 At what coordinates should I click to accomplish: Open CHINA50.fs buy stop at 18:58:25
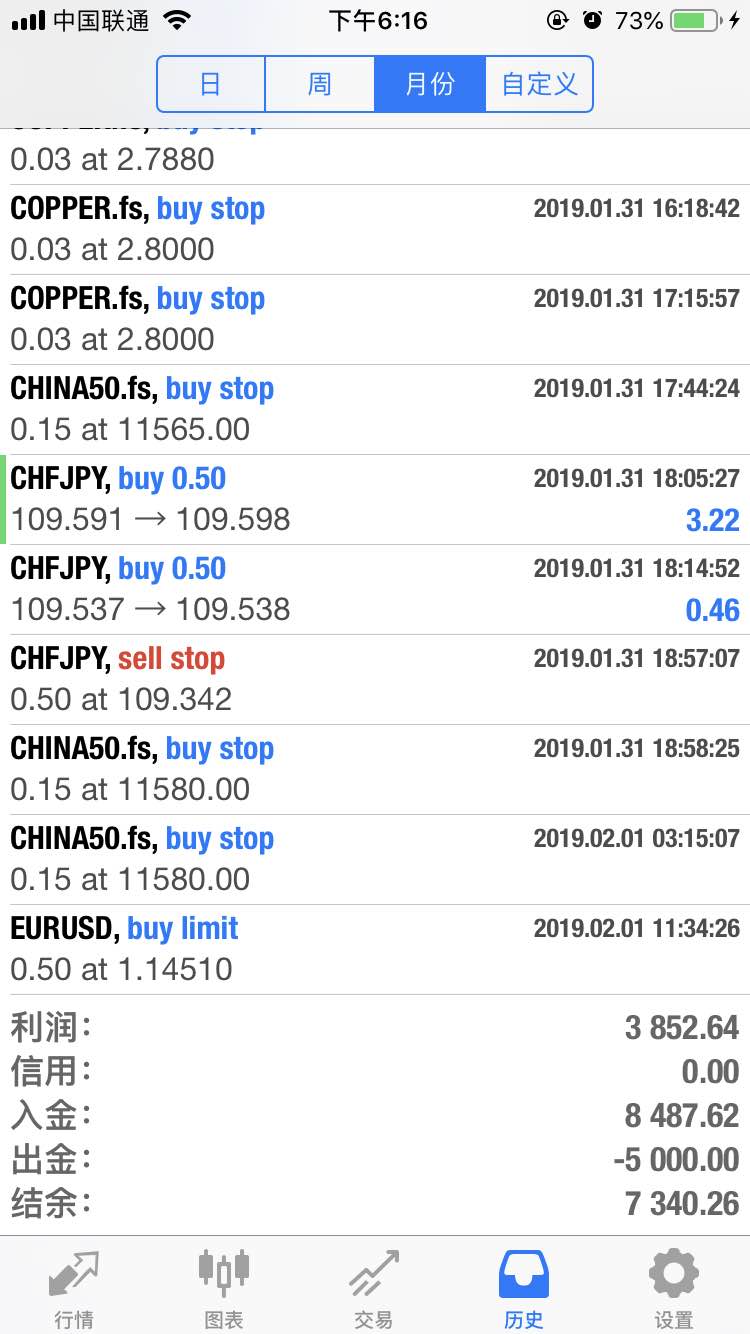tap(375, 769)
